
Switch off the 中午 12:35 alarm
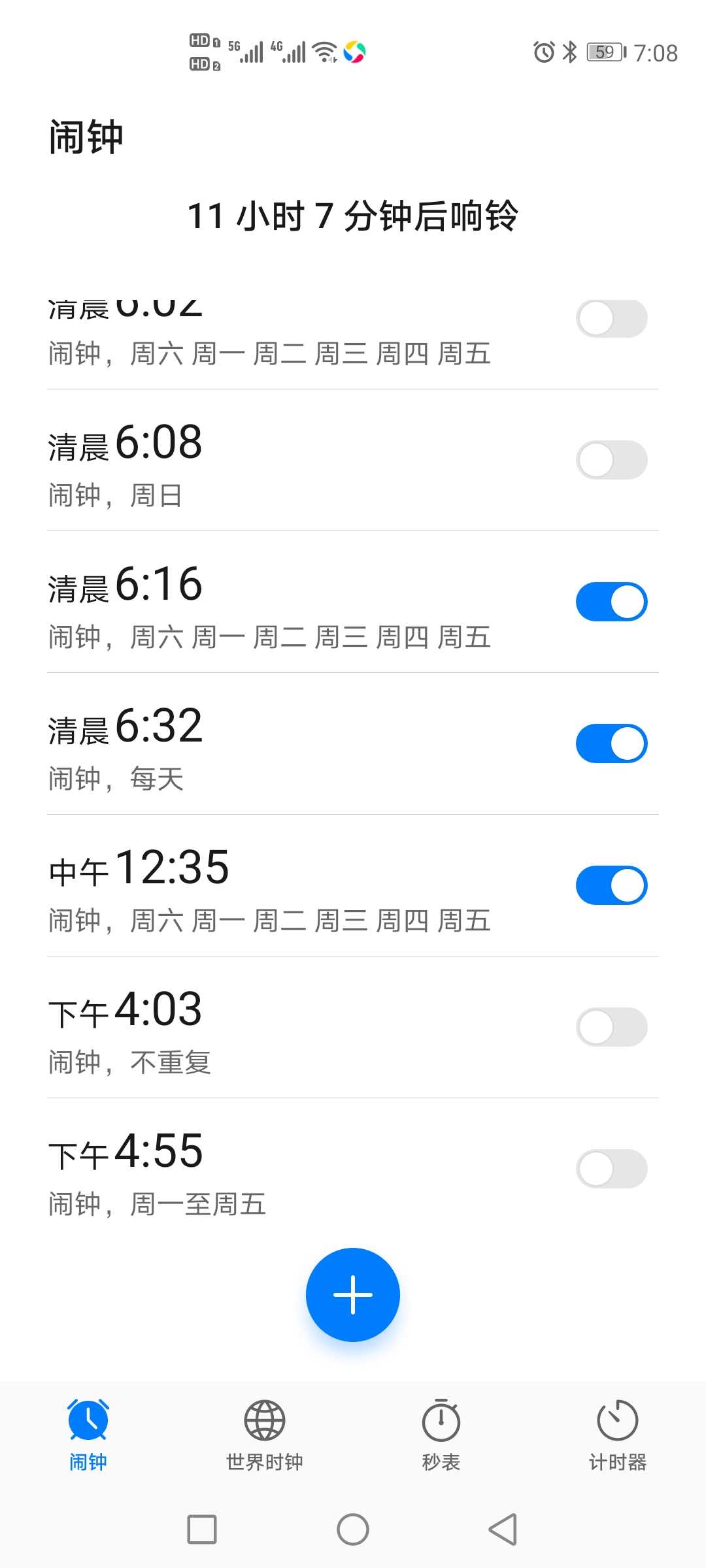[x=612, y=885]
